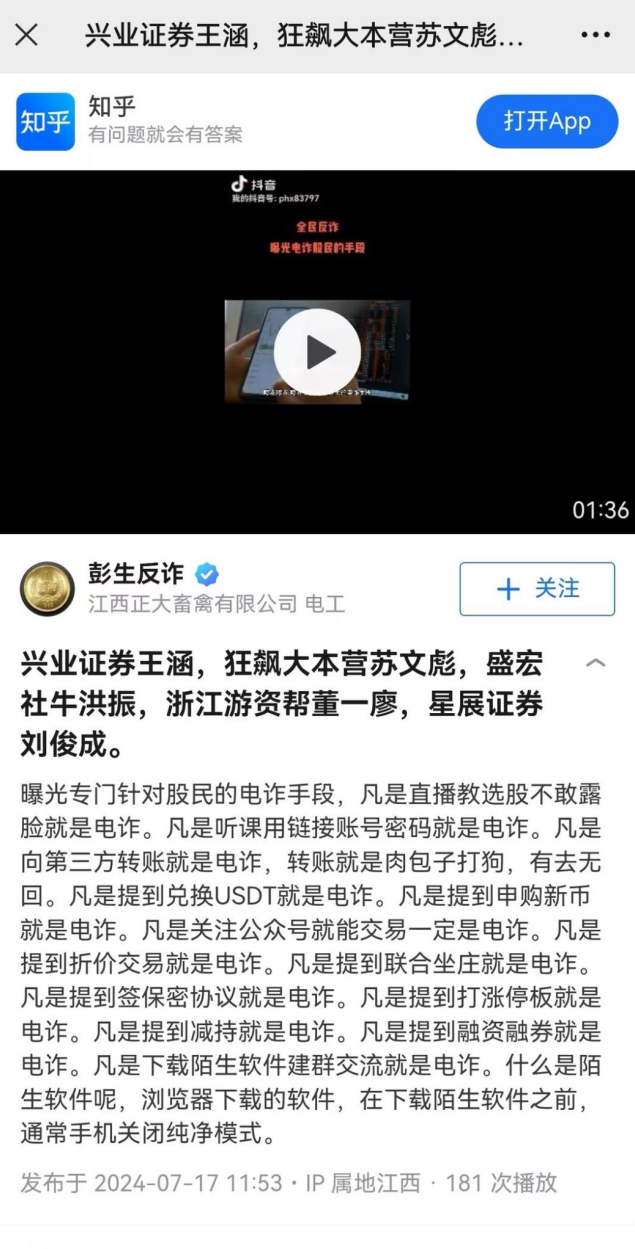Close the Zhihu web page
Screen dimensions: 635x1249
click(x=27, y=36)
